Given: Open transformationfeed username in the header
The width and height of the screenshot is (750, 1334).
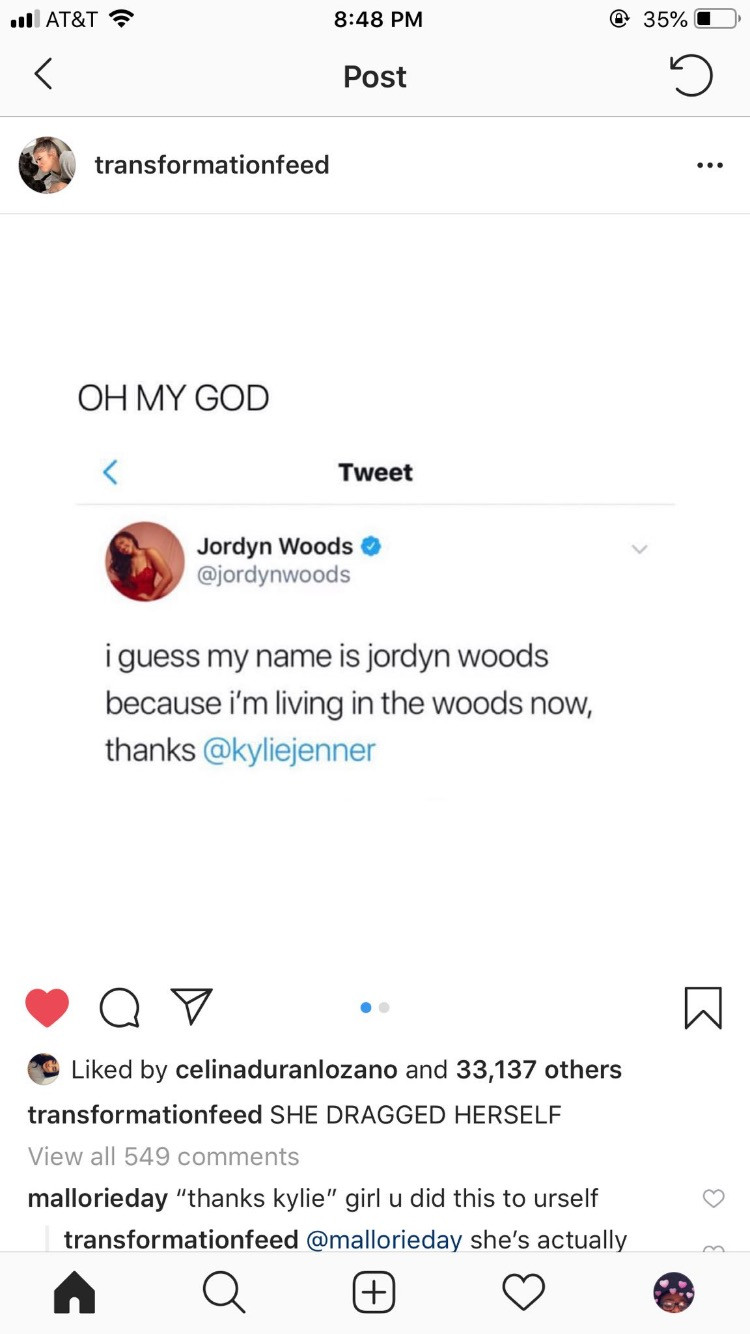Looking at the screenshot, I should [212, 165].
